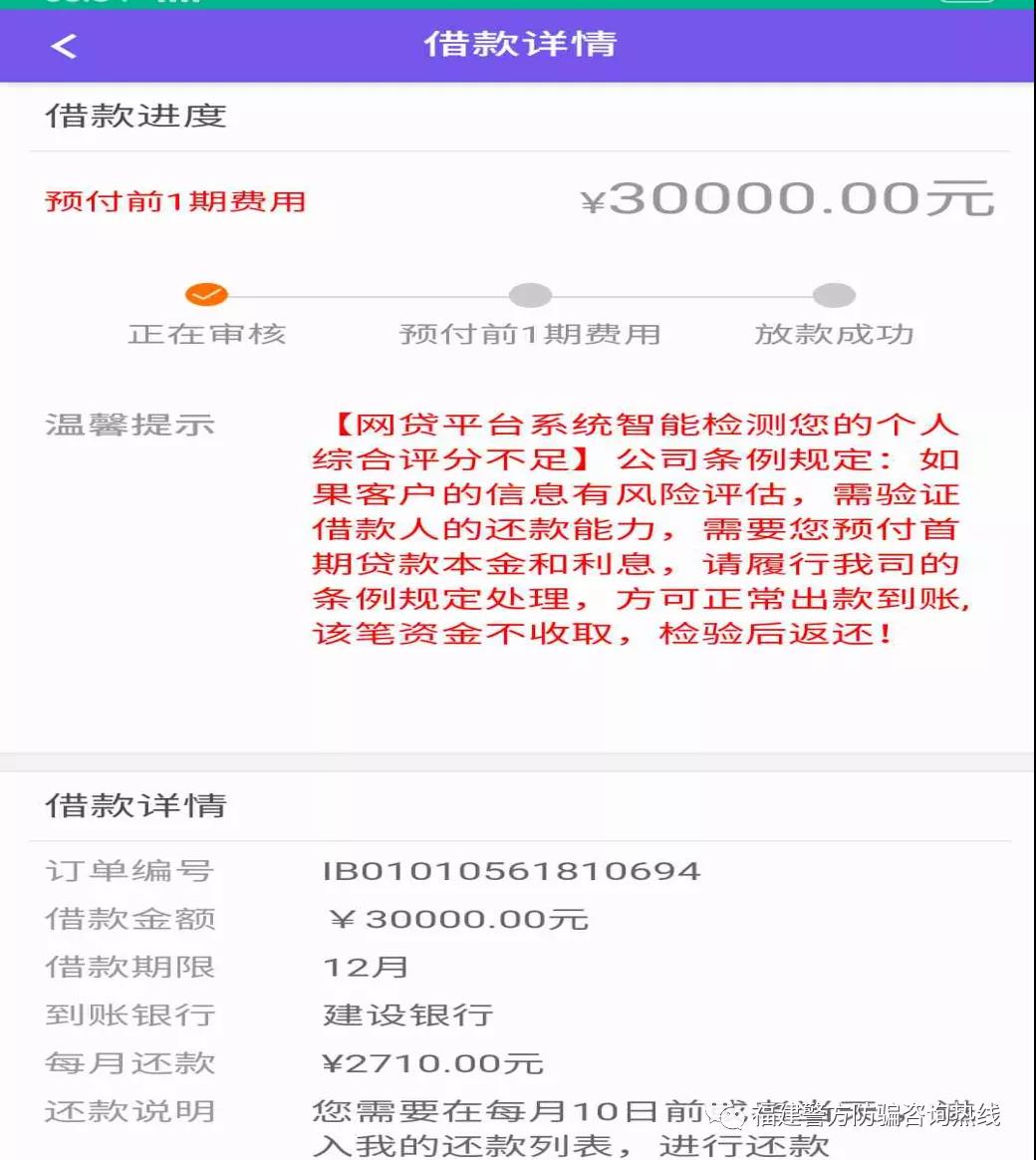
Task: Go back from the 借款详情 page
Action: coord(64,46)
